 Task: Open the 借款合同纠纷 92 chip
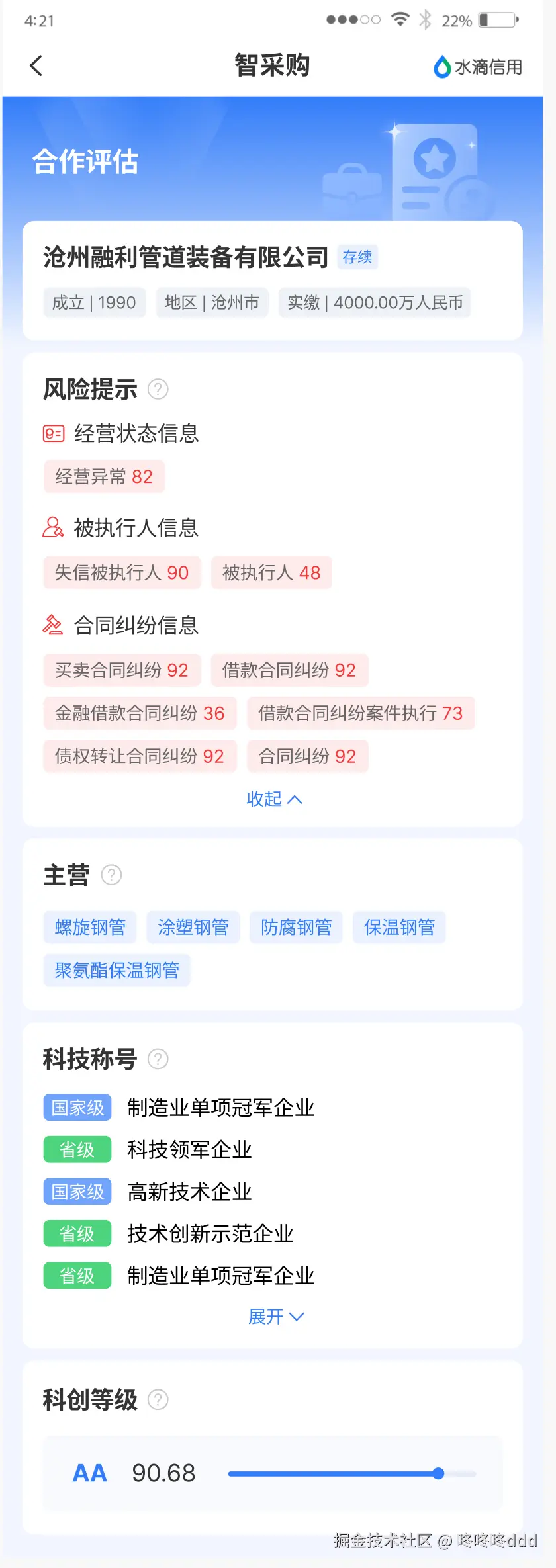[289, 670]
